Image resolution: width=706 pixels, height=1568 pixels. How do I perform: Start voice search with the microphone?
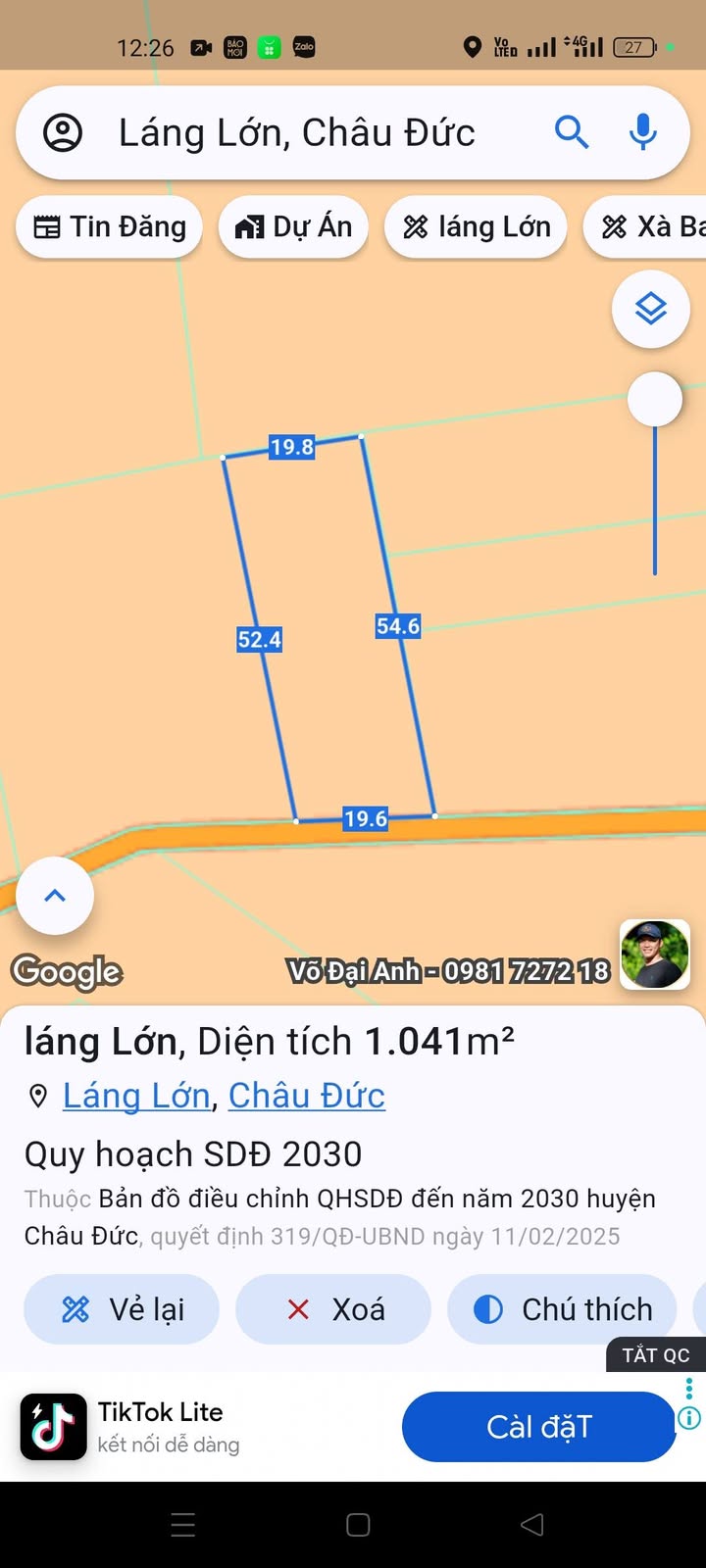[643, 131]
